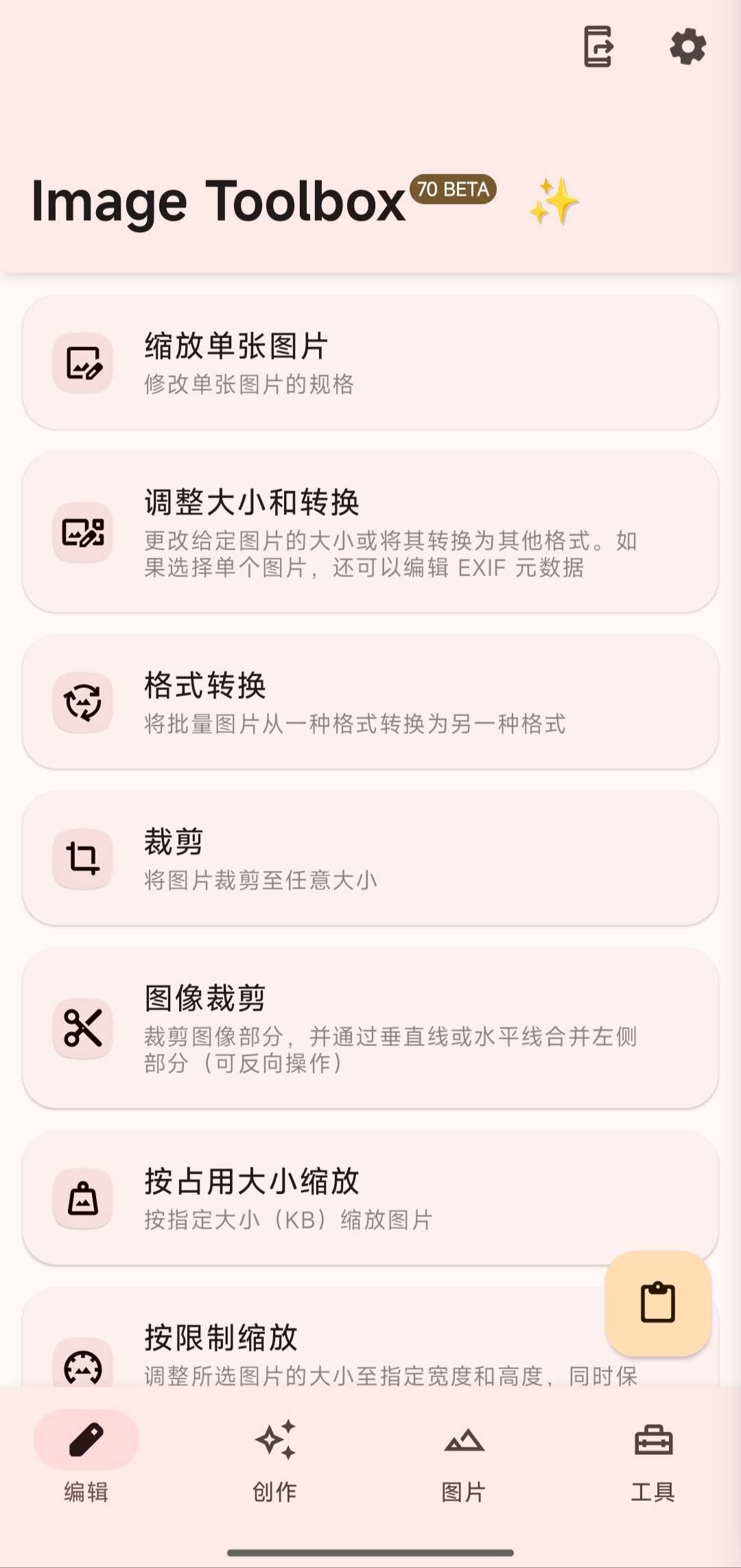Open the 裁剪 crop tool
The image size is (741, 1568).
pos(370,859)
